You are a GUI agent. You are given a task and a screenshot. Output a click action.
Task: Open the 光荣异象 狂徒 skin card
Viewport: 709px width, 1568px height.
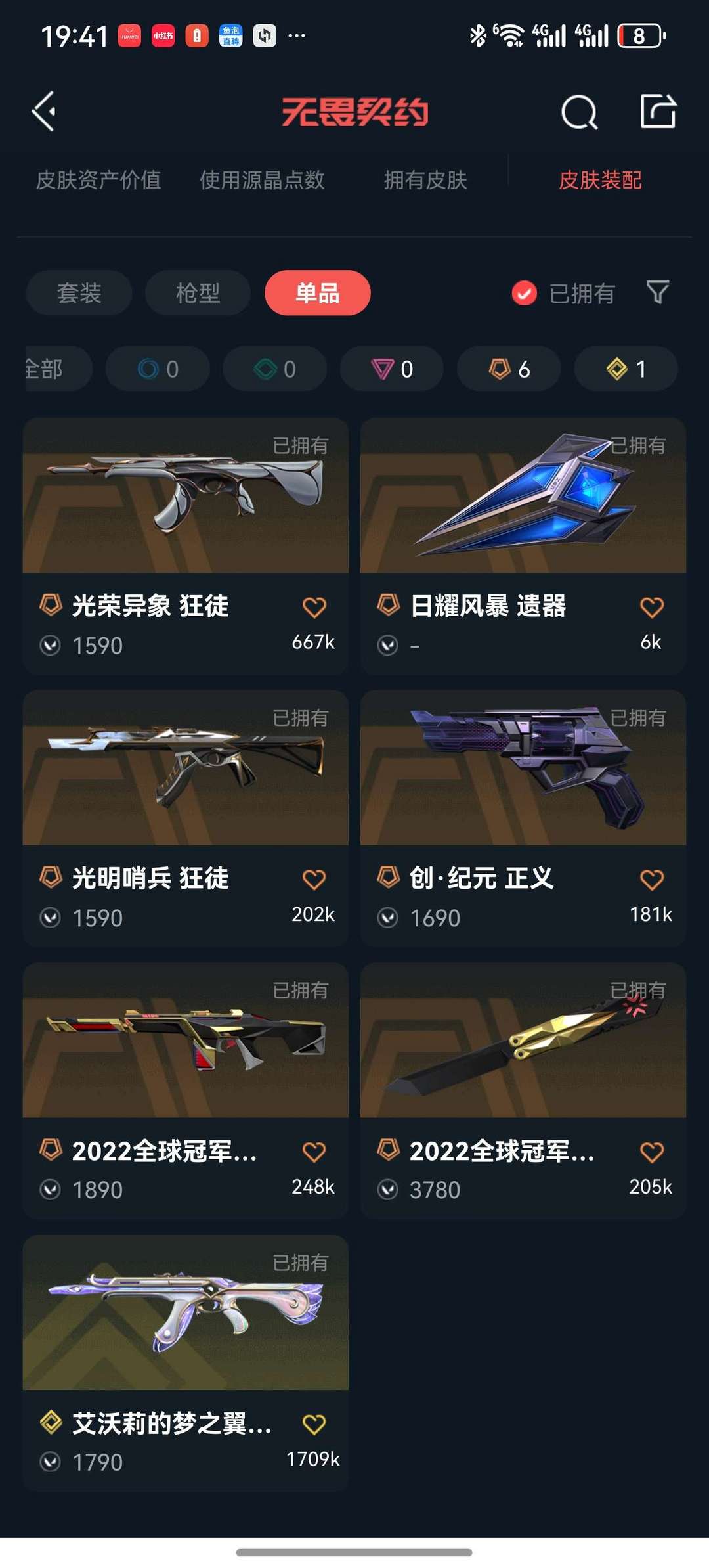[186, 546]
